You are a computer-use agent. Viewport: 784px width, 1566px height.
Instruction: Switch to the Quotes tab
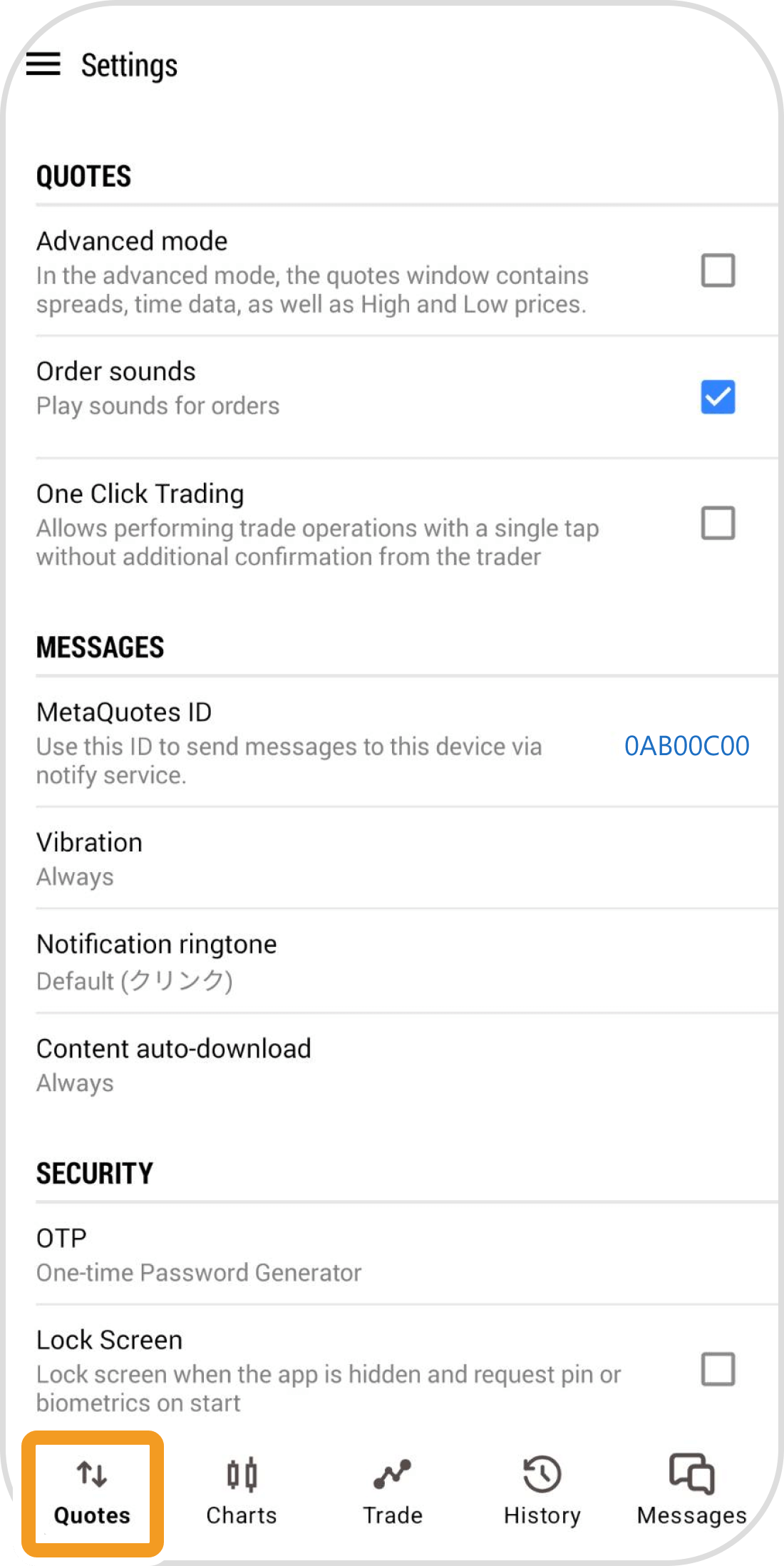(93, 1493)
